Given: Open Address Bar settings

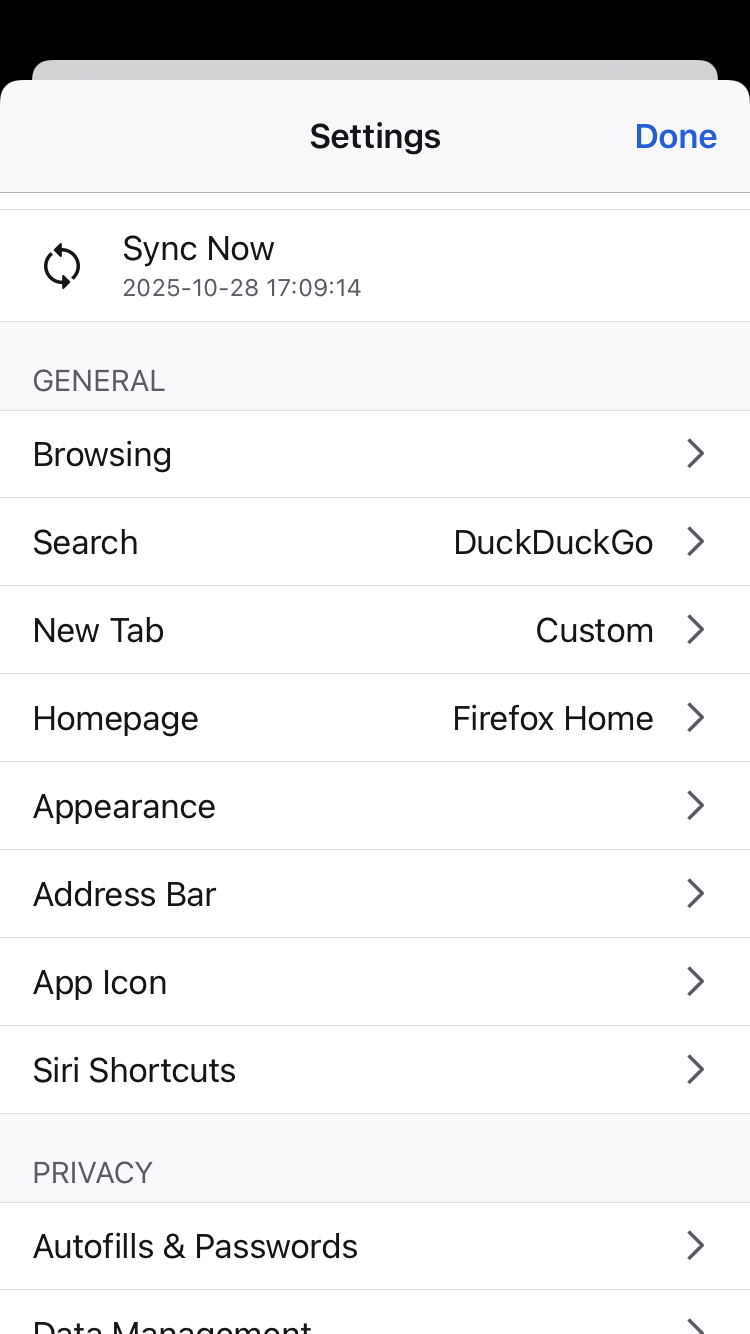Looking at the screenshot, I should pos(375,894).
